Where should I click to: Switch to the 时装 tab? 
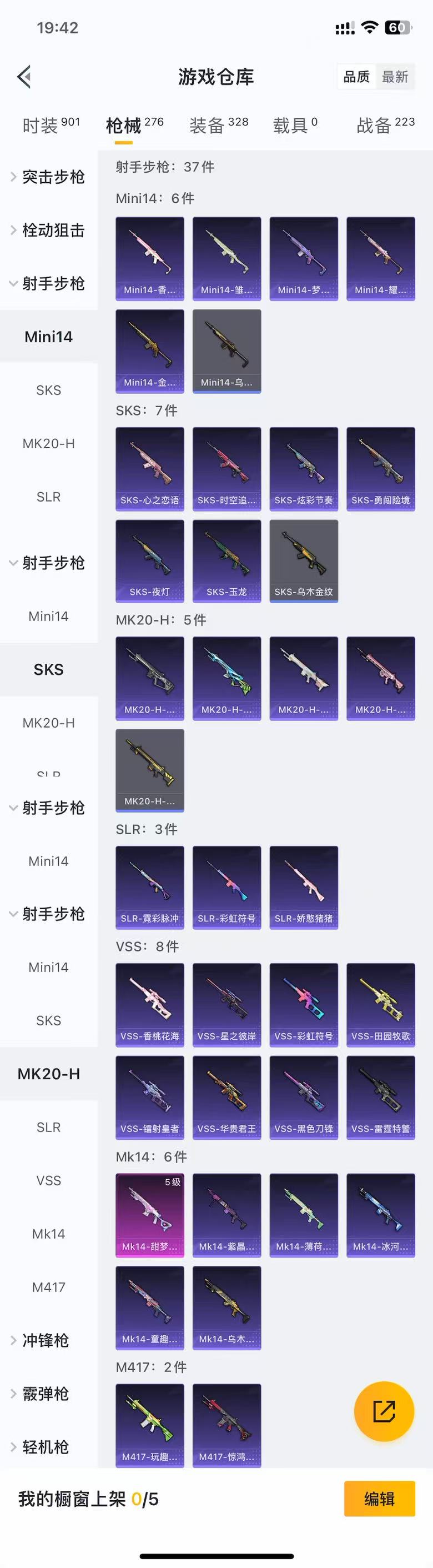(x=51, y=126)
